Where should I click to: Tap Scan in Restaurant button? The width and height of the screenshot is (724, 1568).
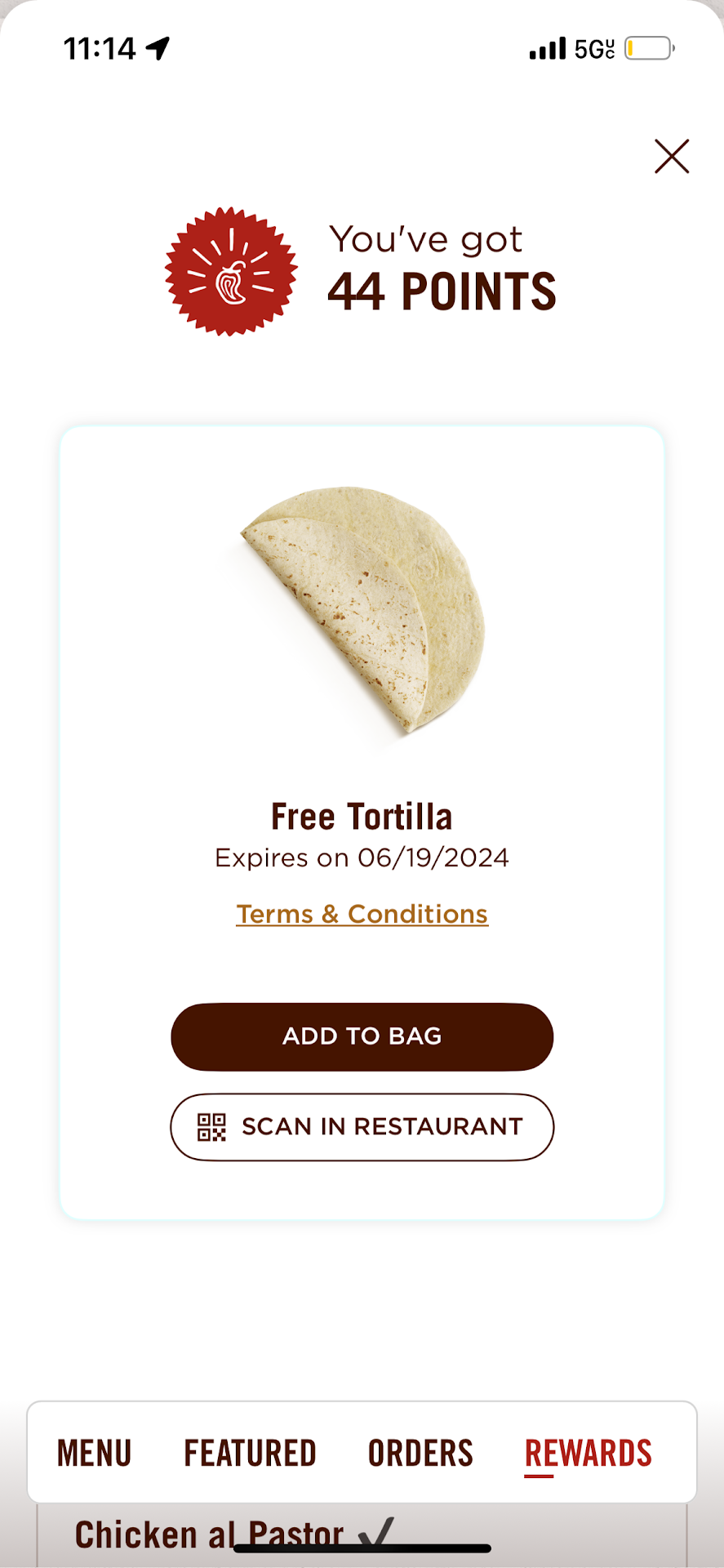pyautogui.click(x=362, y=1127)
